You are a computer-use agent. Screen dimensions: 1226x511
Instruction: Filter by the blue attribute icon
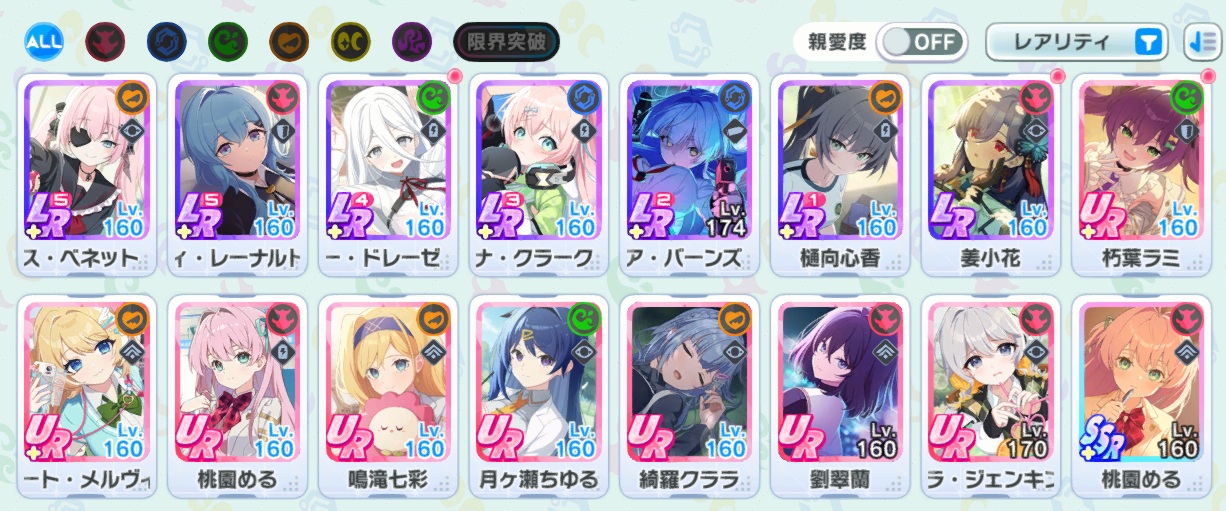166,41
